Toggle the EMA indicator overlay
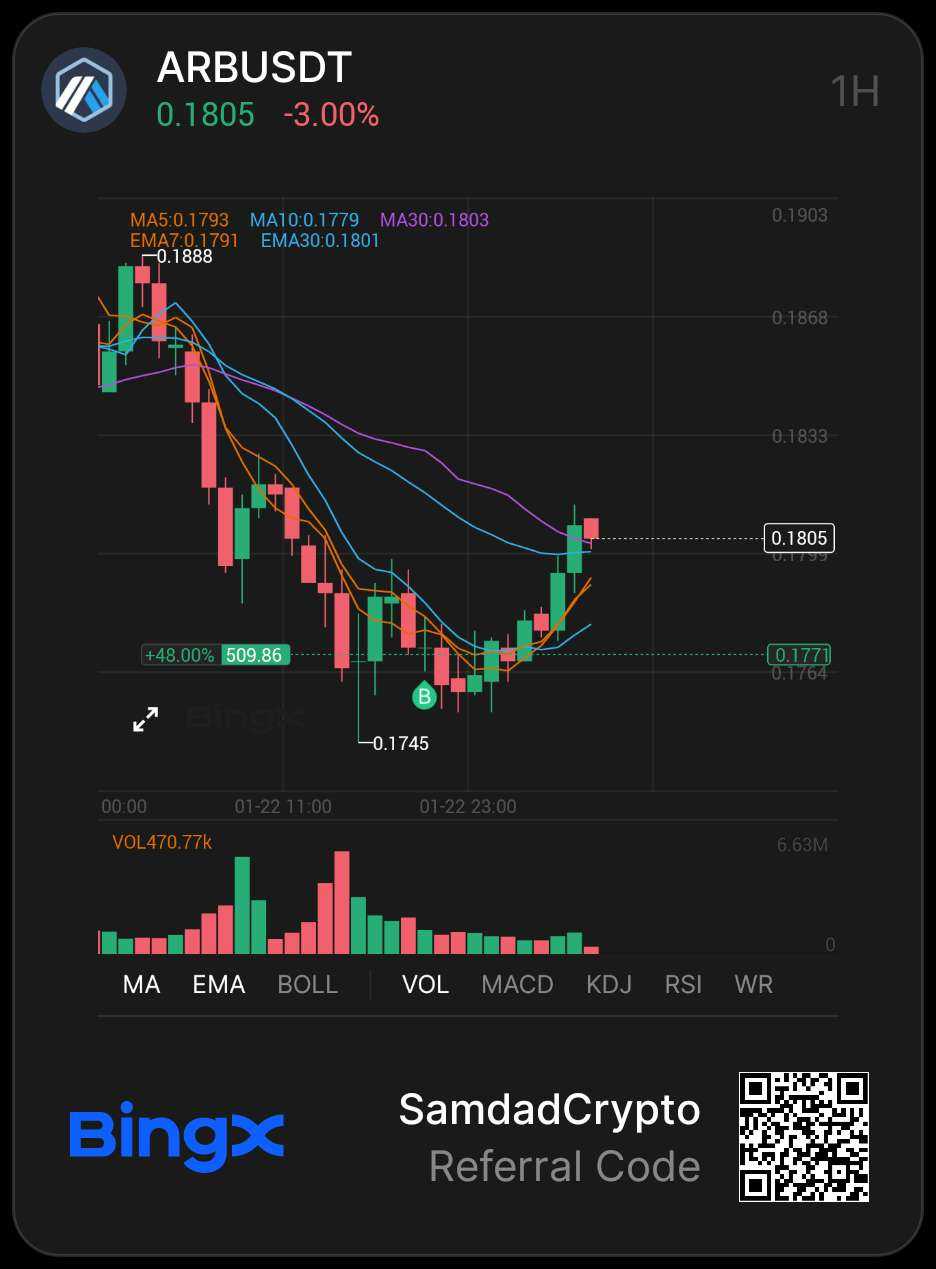This screenshot has width=936, height=1269. 217,984
